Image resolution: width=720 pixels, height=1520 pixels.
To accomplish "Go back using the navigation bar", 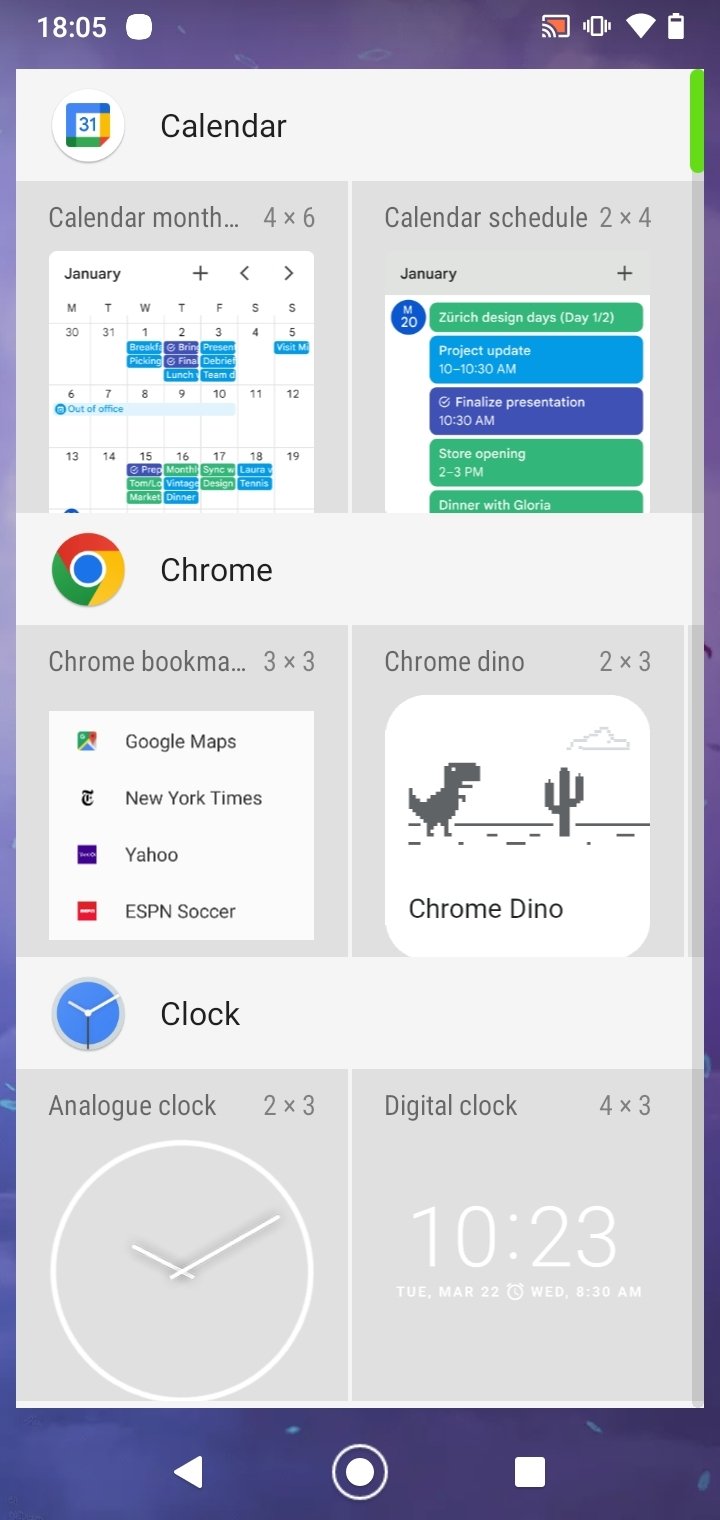I will [188, 1472].
